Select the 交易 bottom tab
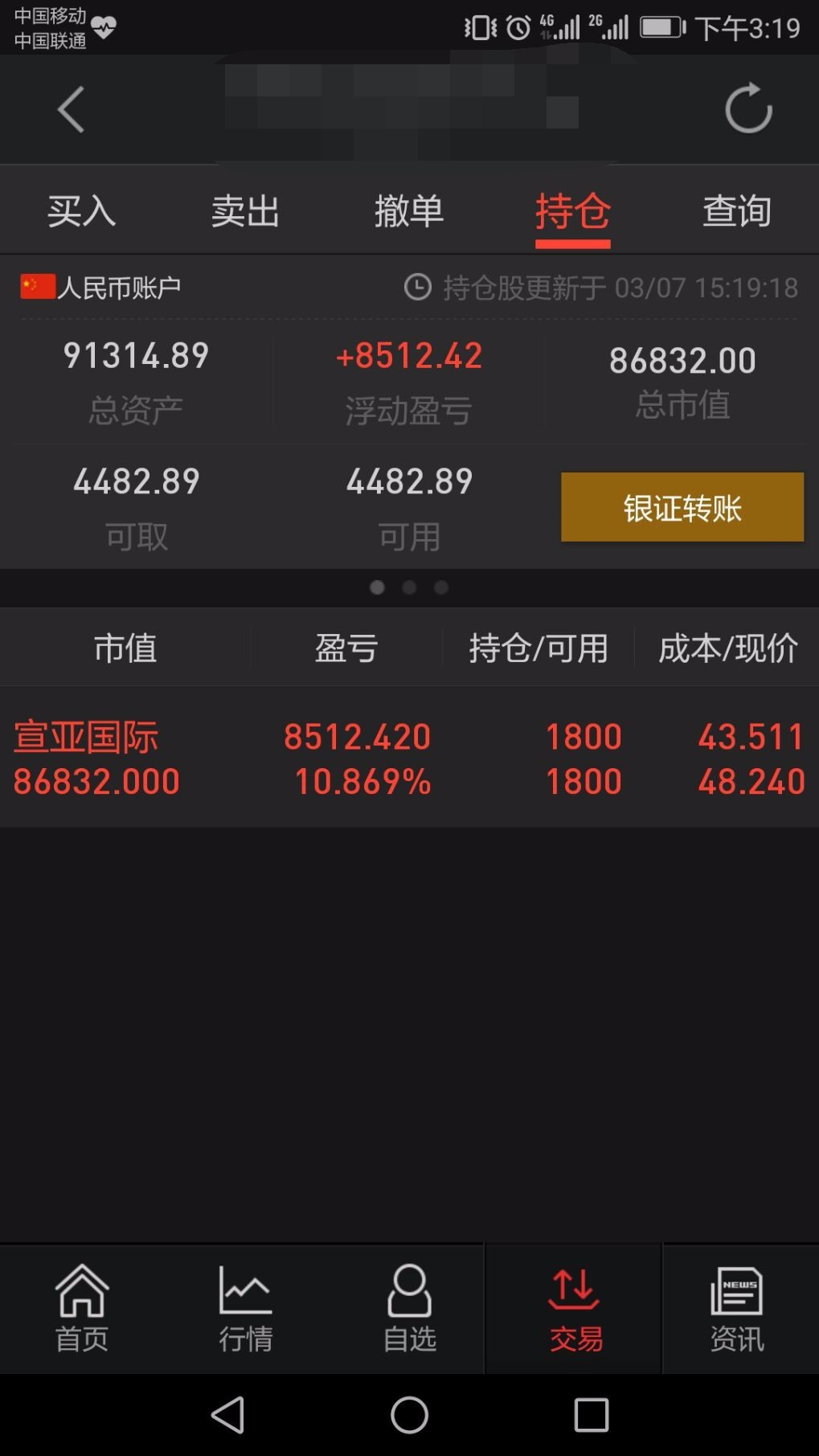The image size is (819, 1456). (x=575, y=1309)
